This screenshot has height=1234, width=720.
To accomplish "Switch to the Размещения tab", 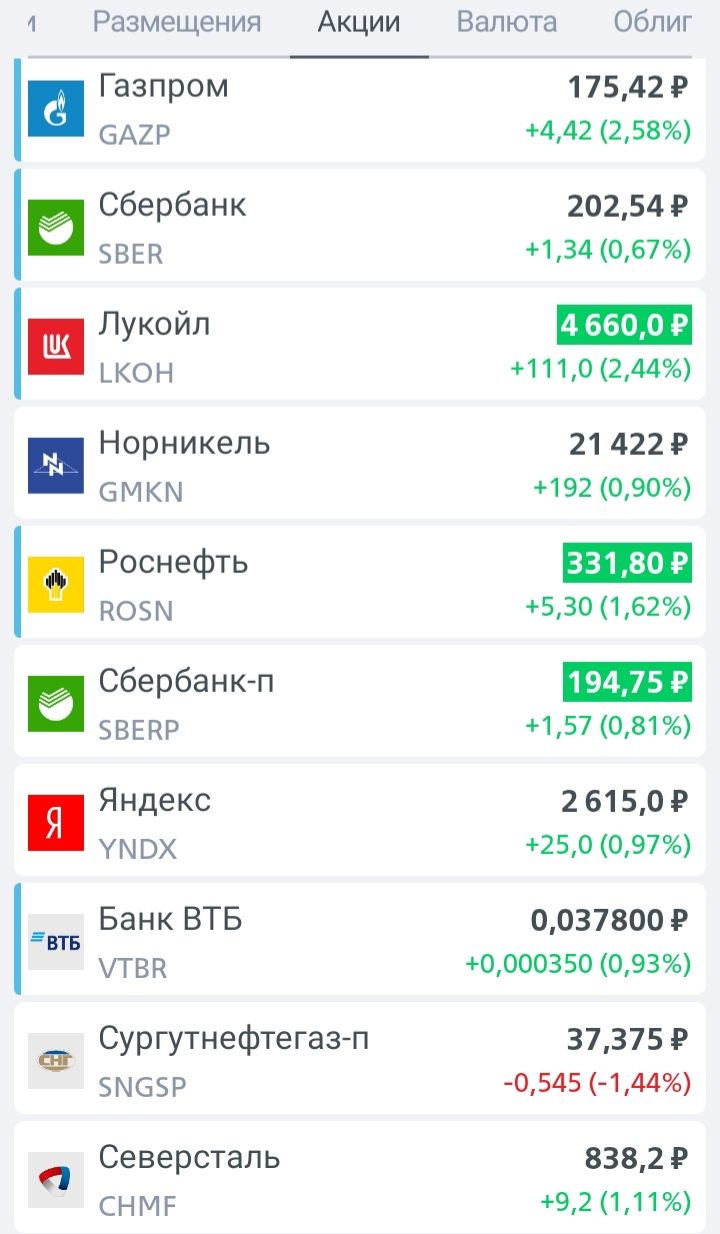I will pyautogui.click(x=177, y=23).
